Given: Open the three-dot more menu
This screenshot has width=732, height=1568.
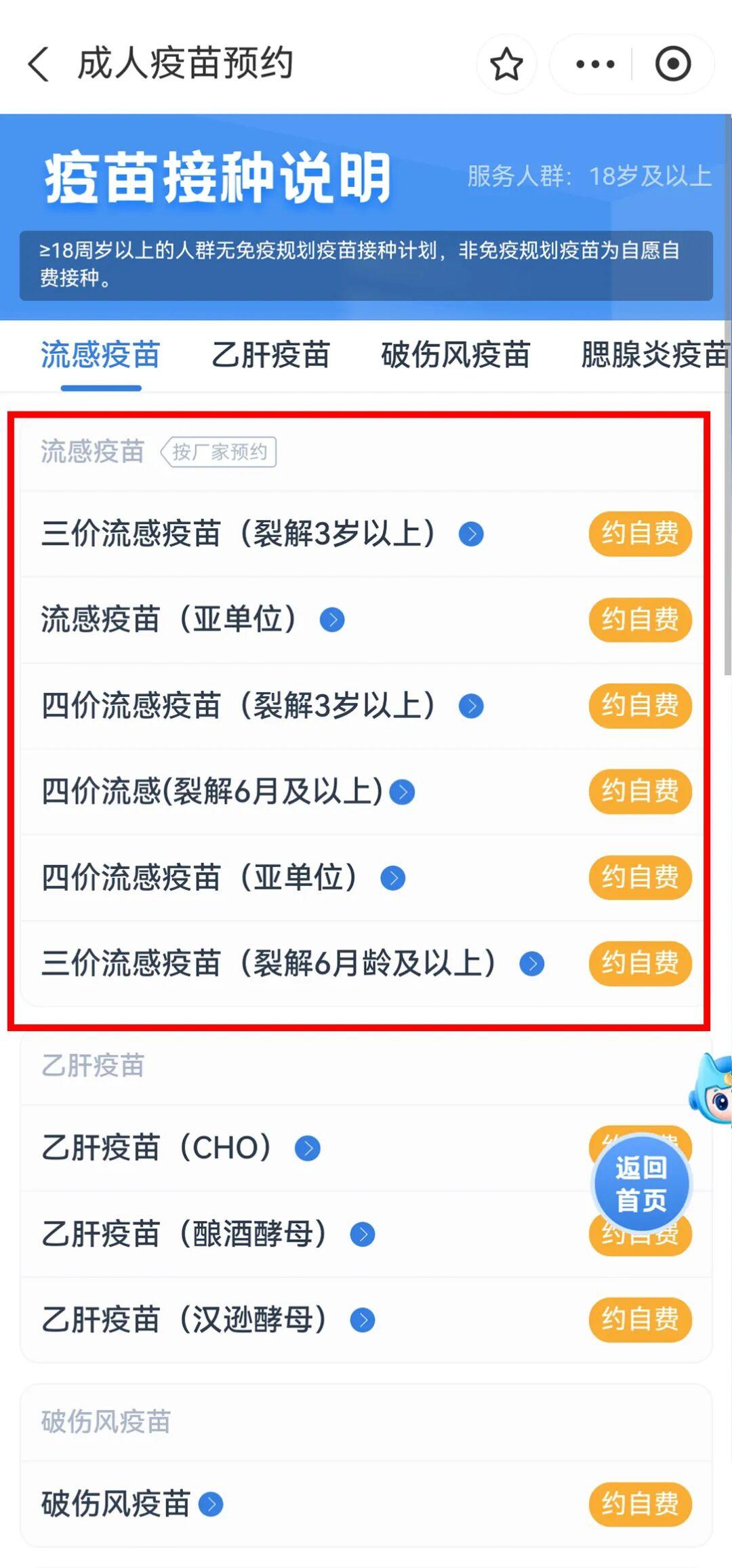Looking at the screenshot, I should pos(594,64).
